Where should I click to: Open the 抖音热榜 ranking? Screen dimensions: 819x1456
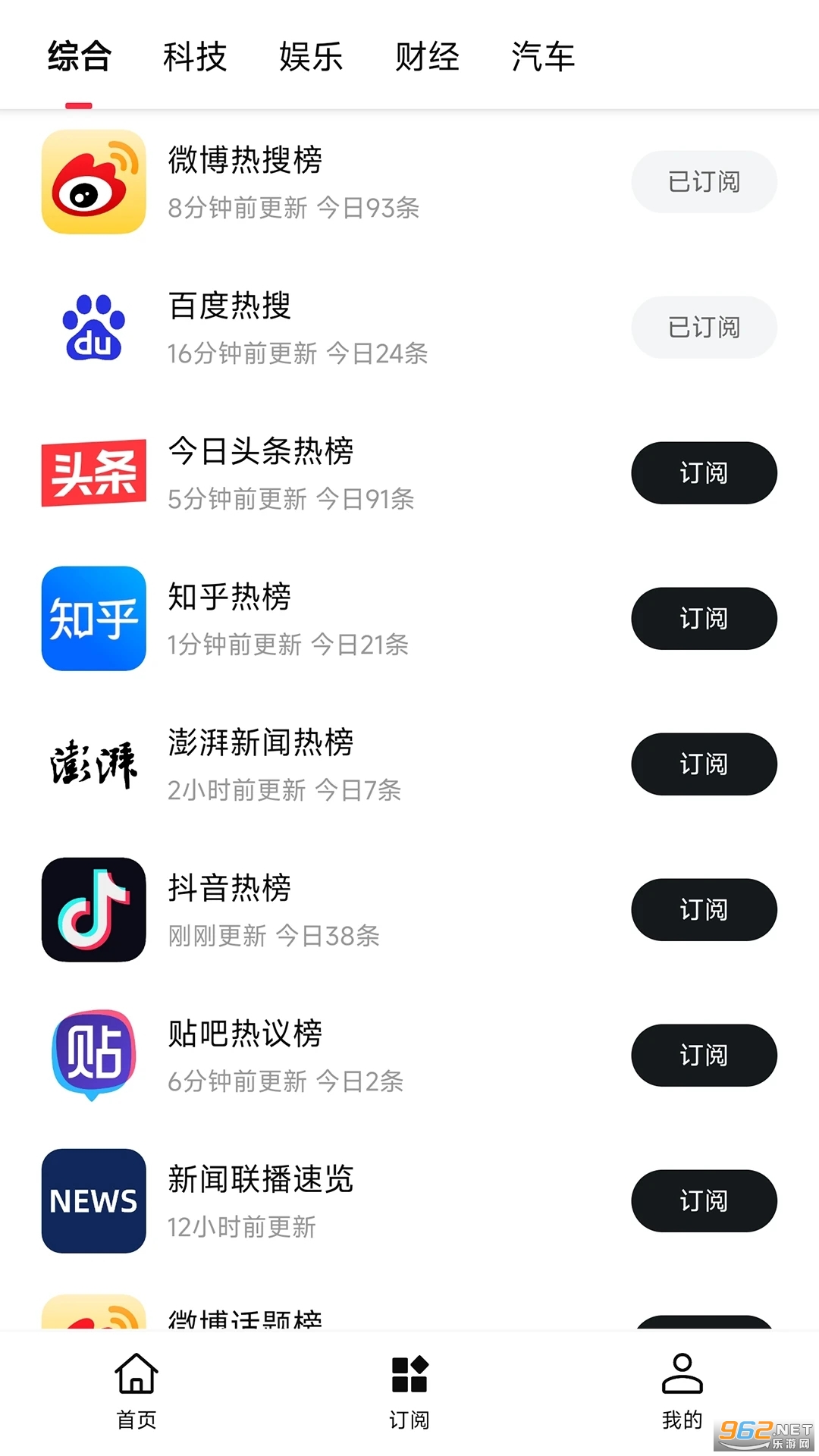[x=230, y=889]
